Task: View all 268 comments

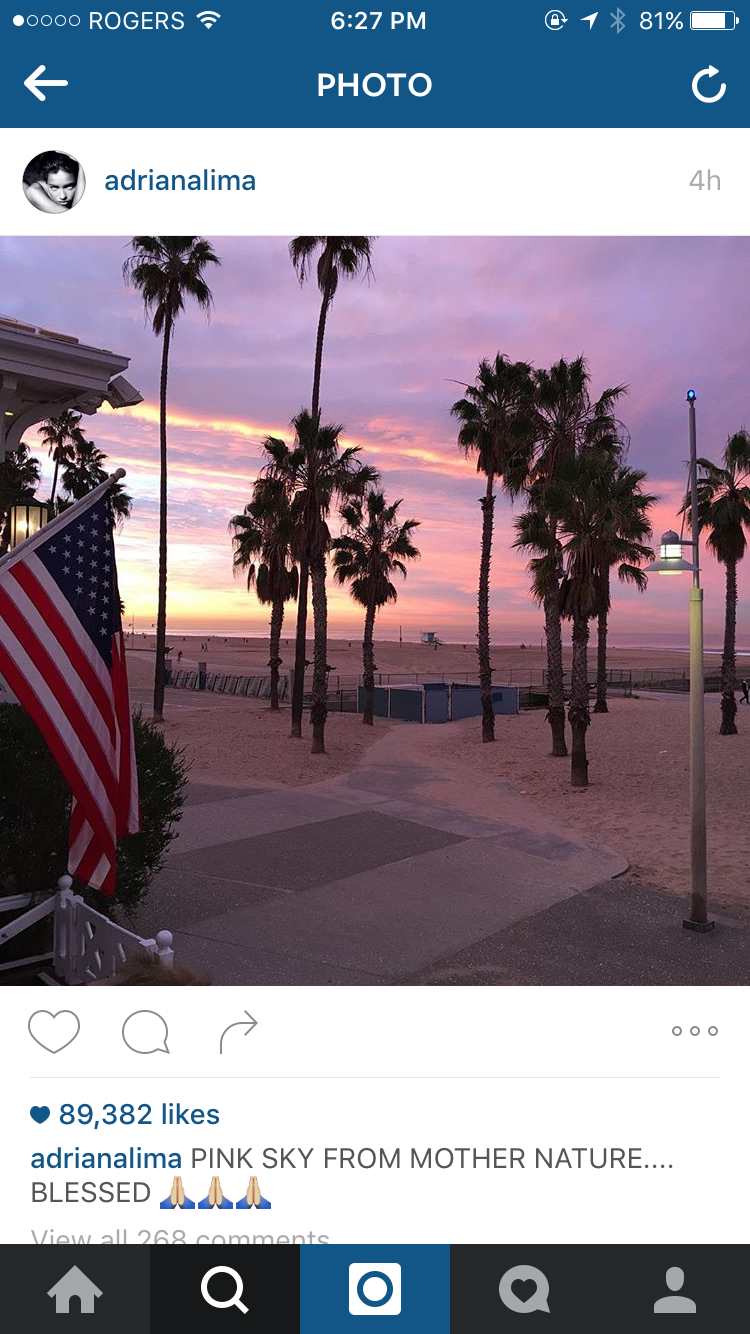Action: [180, 1238]
